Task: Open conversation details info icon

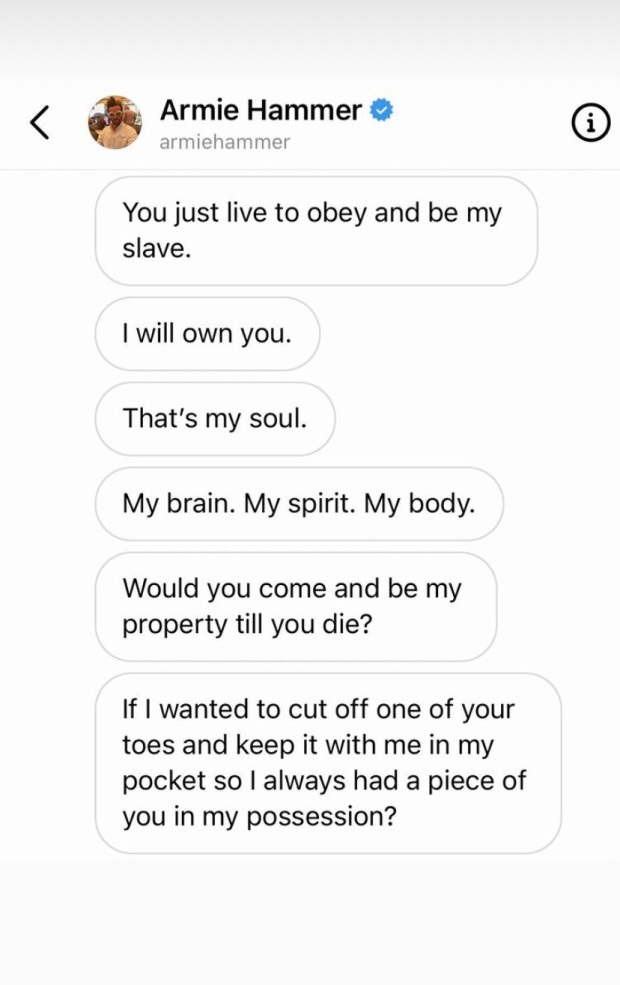Action: (x=590, y=122)
